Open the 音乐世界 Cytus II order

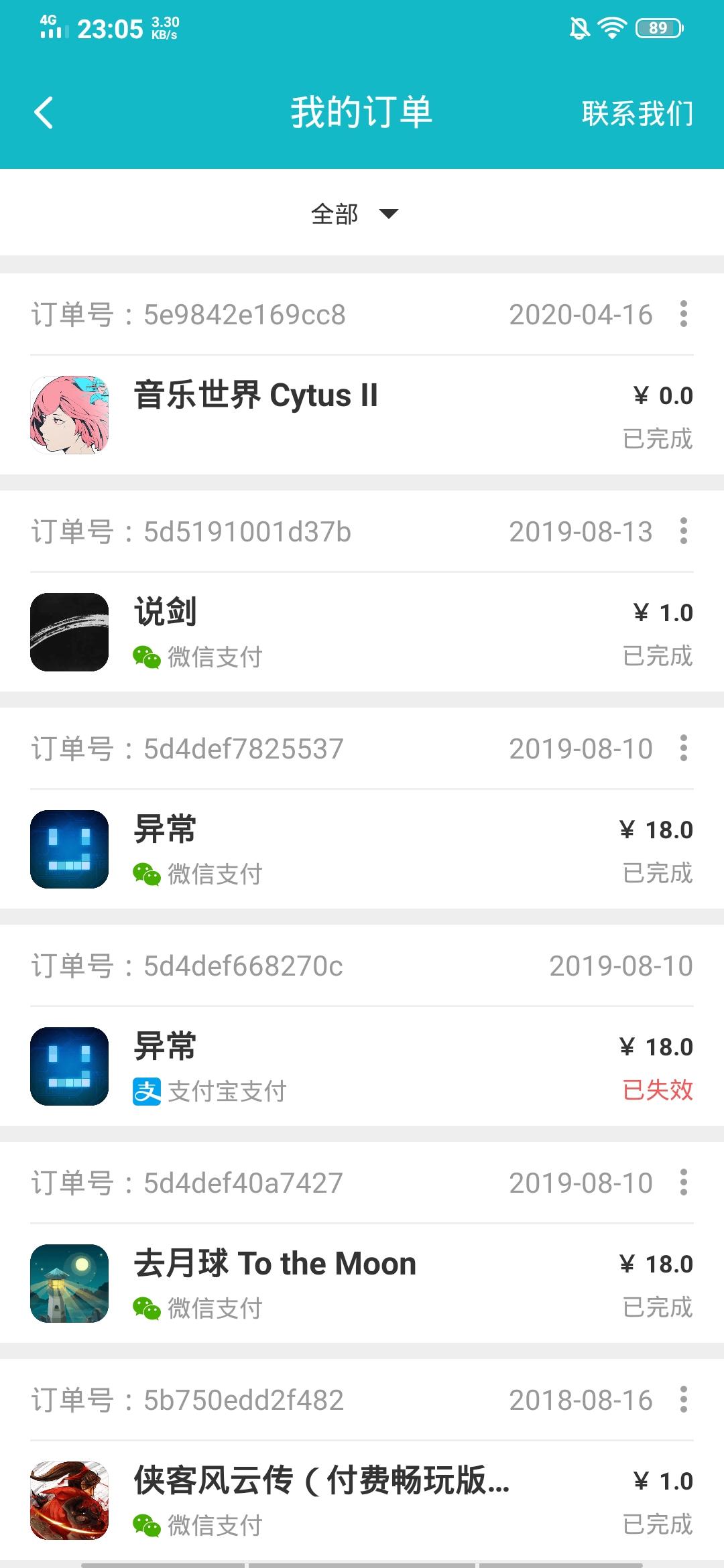(362, 415)
